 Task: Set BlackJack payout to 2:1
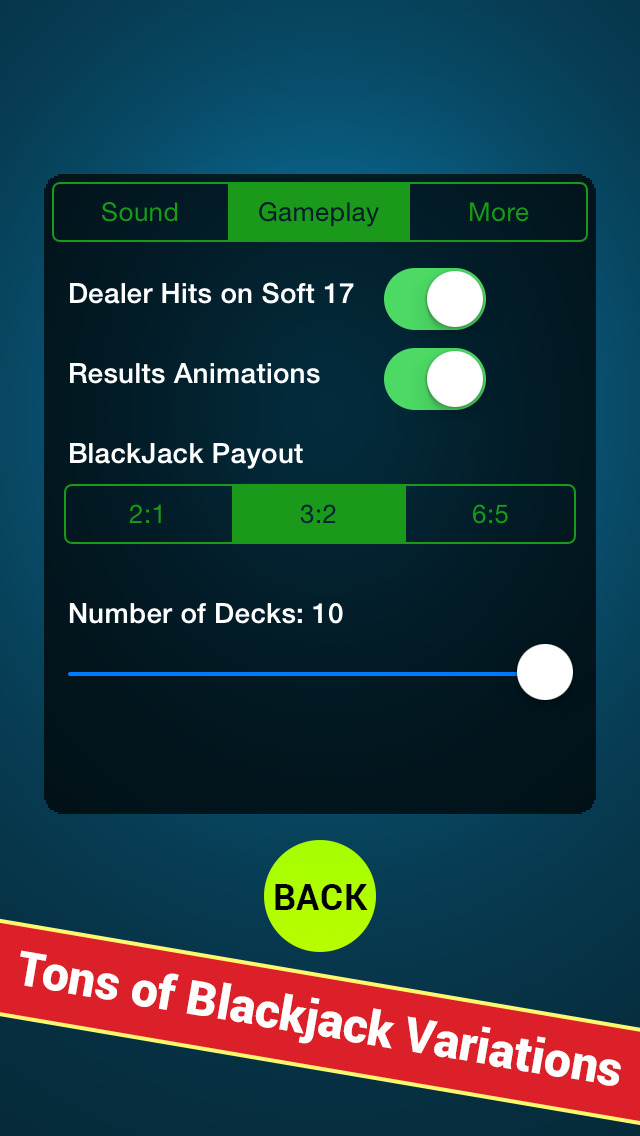[149, 514]
